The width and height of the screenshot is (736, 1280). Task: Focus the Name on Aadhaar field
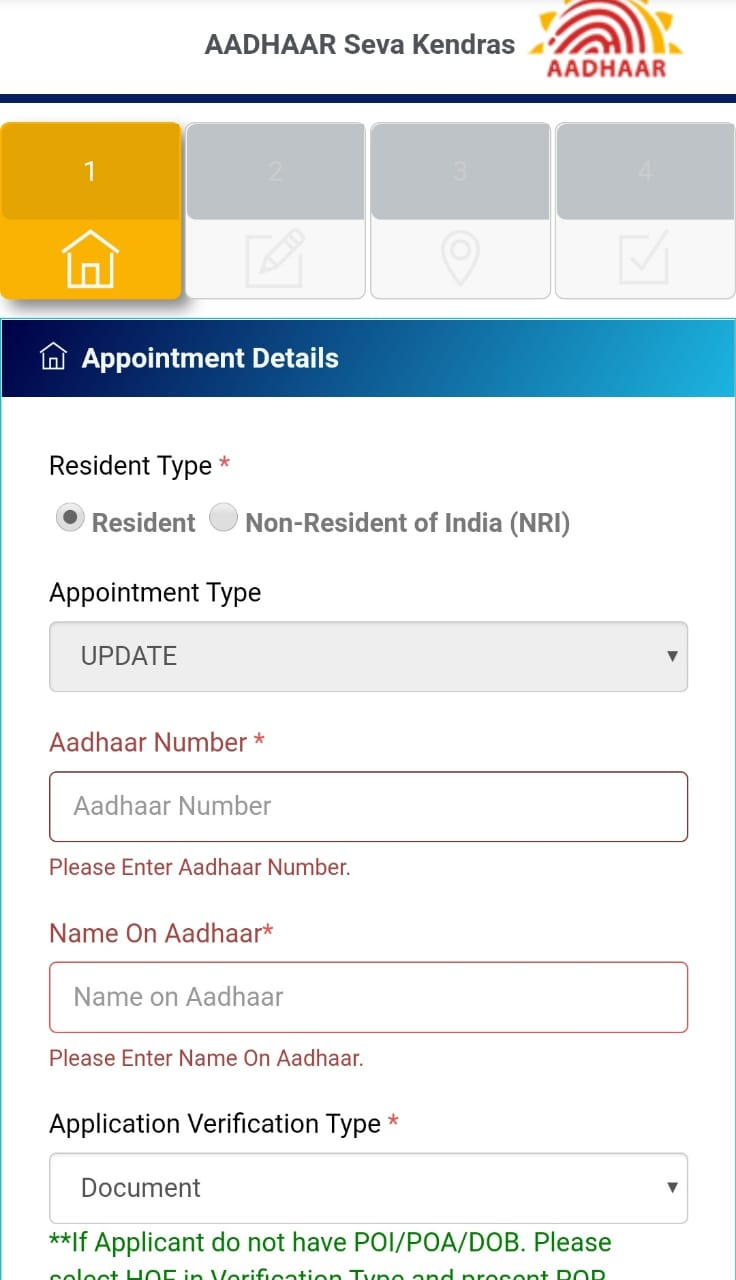[x=368, y=997]
